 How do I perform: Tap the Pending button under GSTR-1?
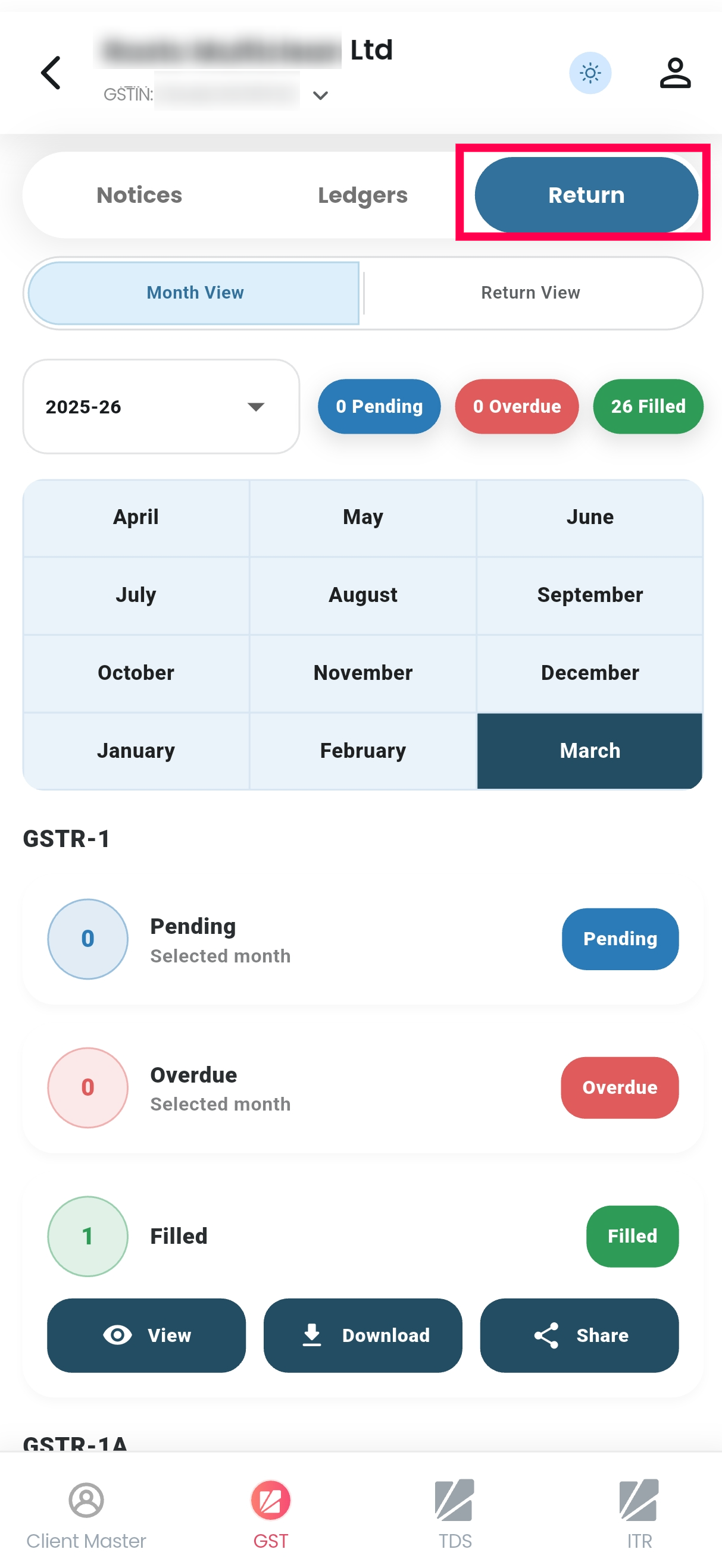tap(620, 939)
